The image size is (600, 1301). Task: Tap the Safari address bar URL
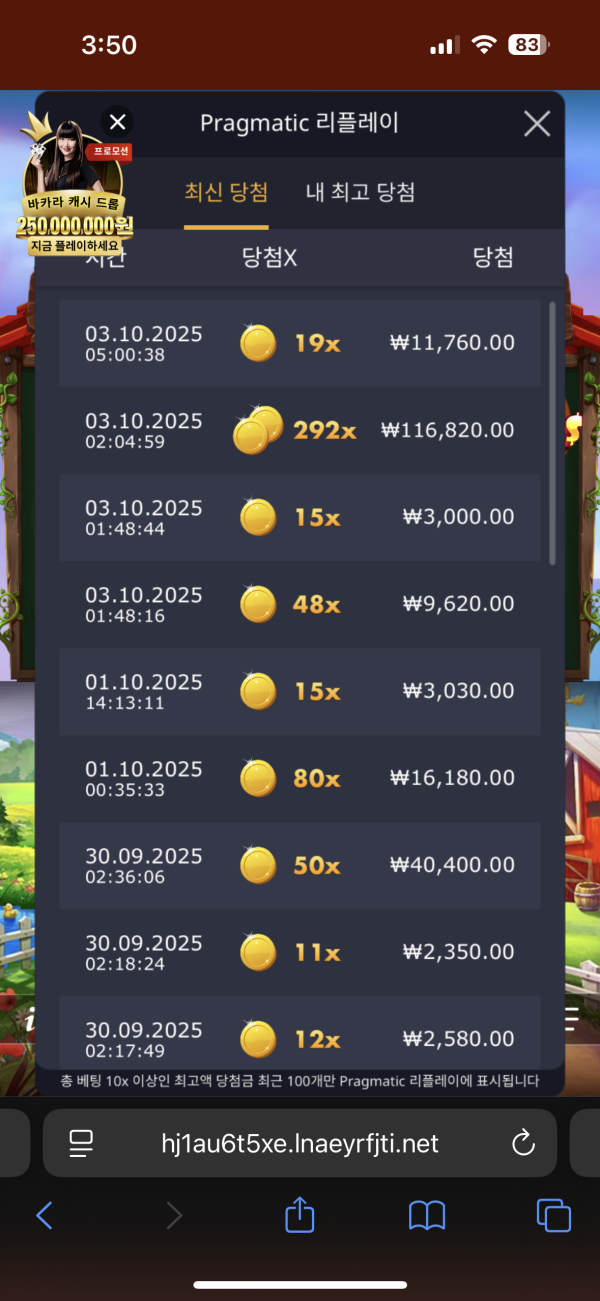[x=300, y=1143]
